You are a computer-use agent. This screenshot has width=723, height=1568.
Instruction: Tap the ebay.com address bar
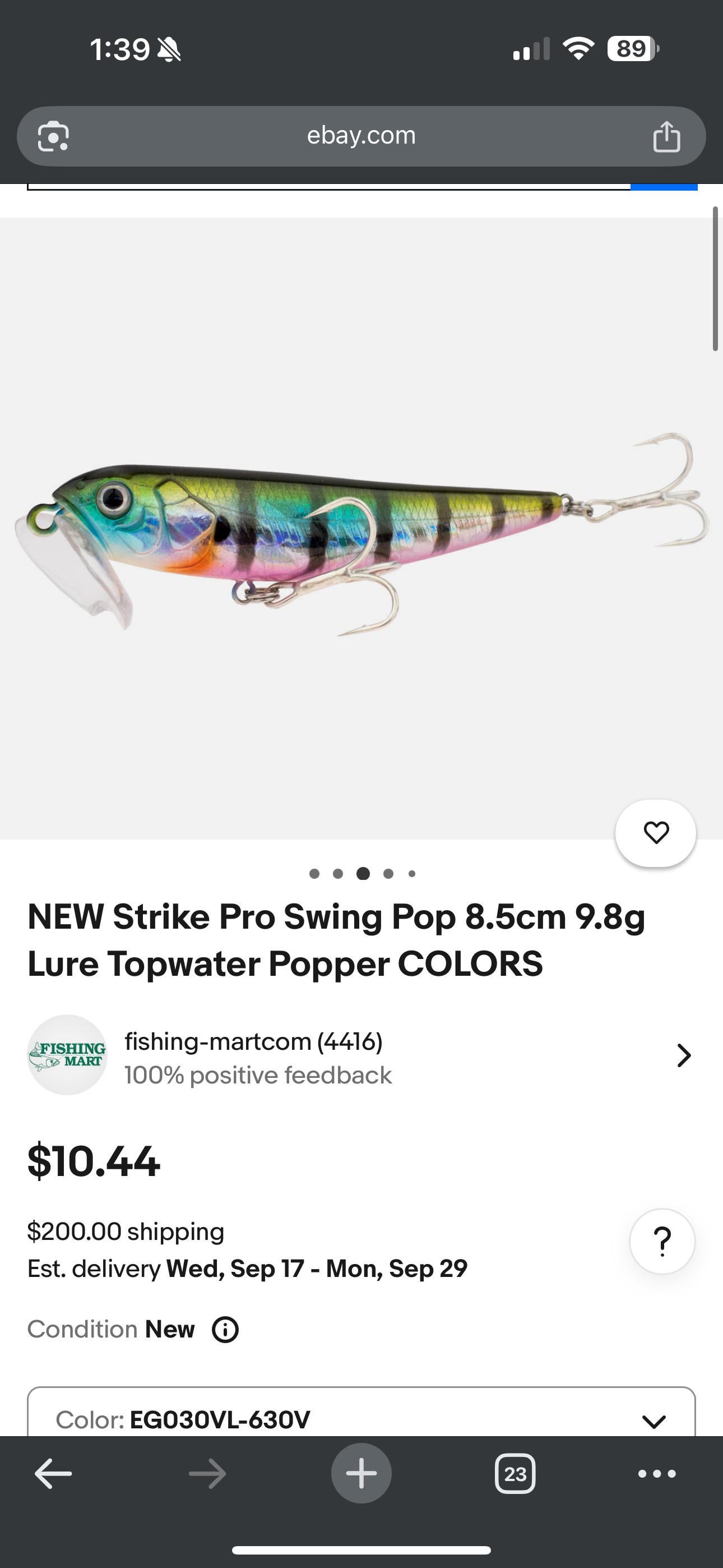[361, 136]
